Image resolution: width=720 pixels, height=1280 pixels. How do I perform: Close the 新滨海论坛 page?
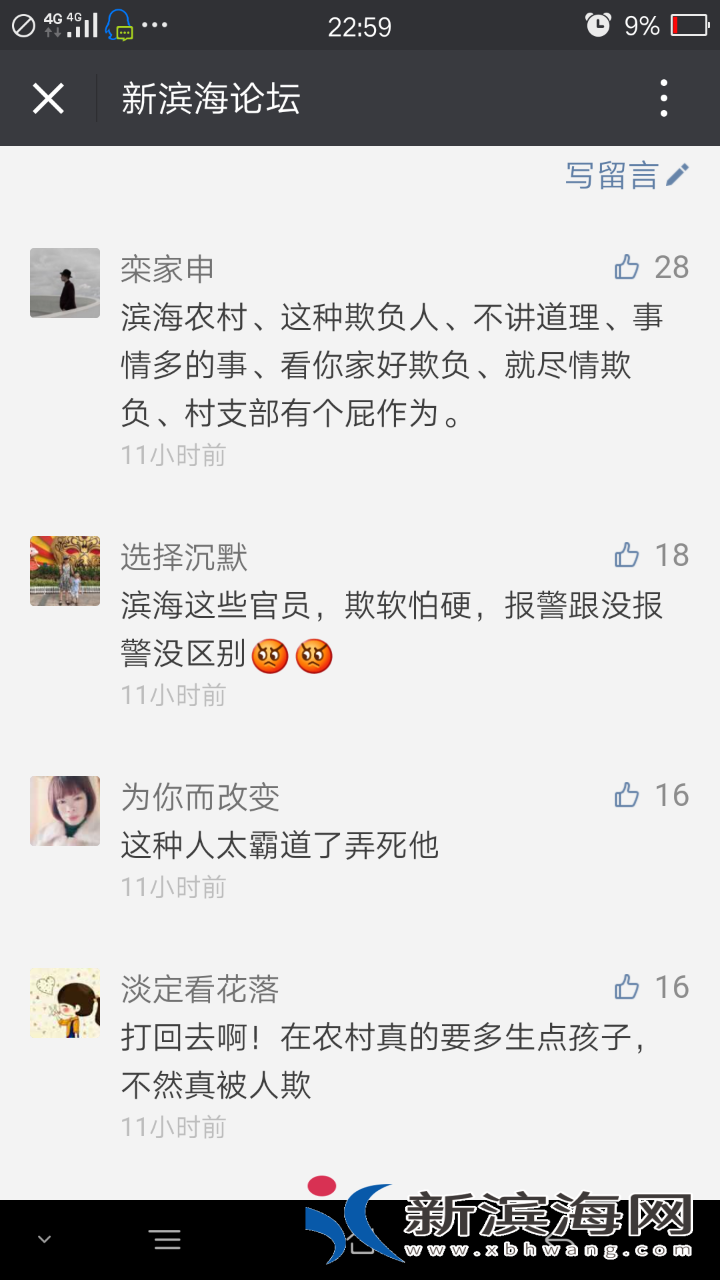[48, 99]
